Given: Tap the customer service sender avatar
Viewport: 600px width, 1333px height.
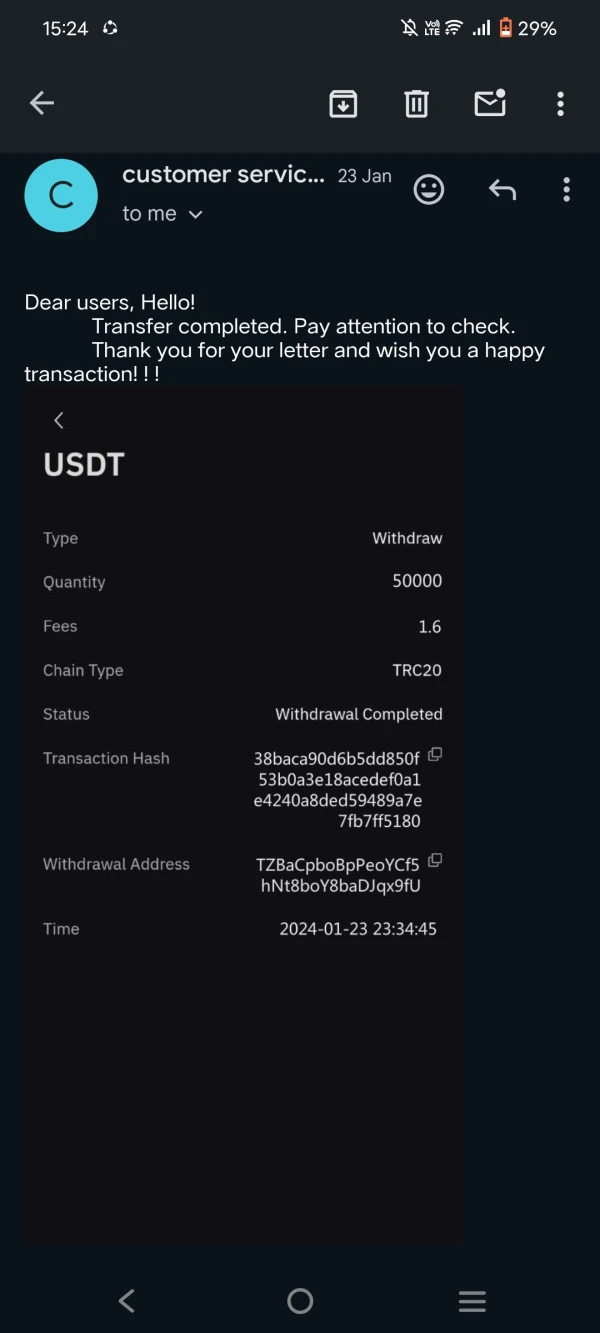Looking at the screenshot, I should point(61,195).
